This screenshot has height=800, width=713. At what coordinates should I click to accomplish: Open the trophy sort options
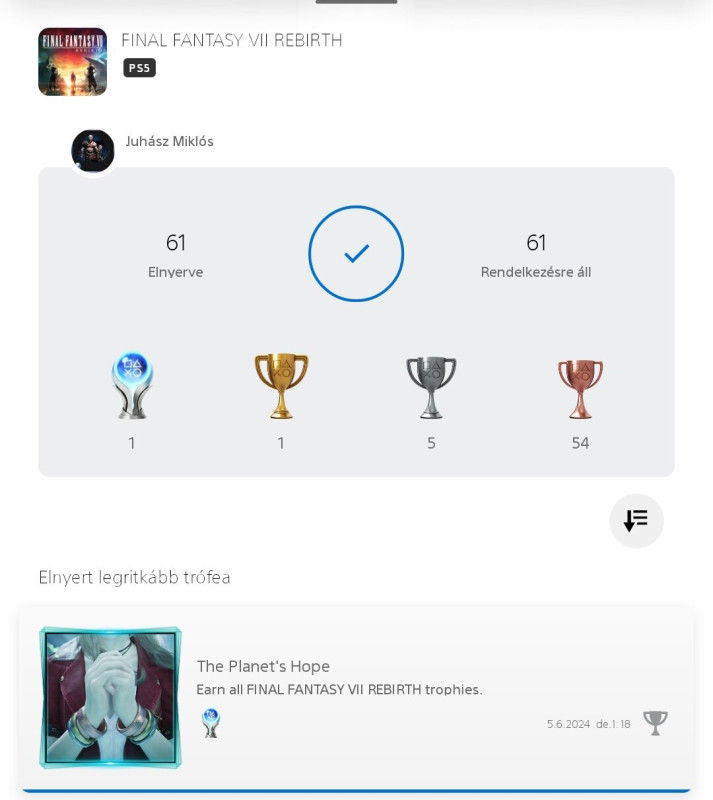pyautogui.click(x=636, y=520)
